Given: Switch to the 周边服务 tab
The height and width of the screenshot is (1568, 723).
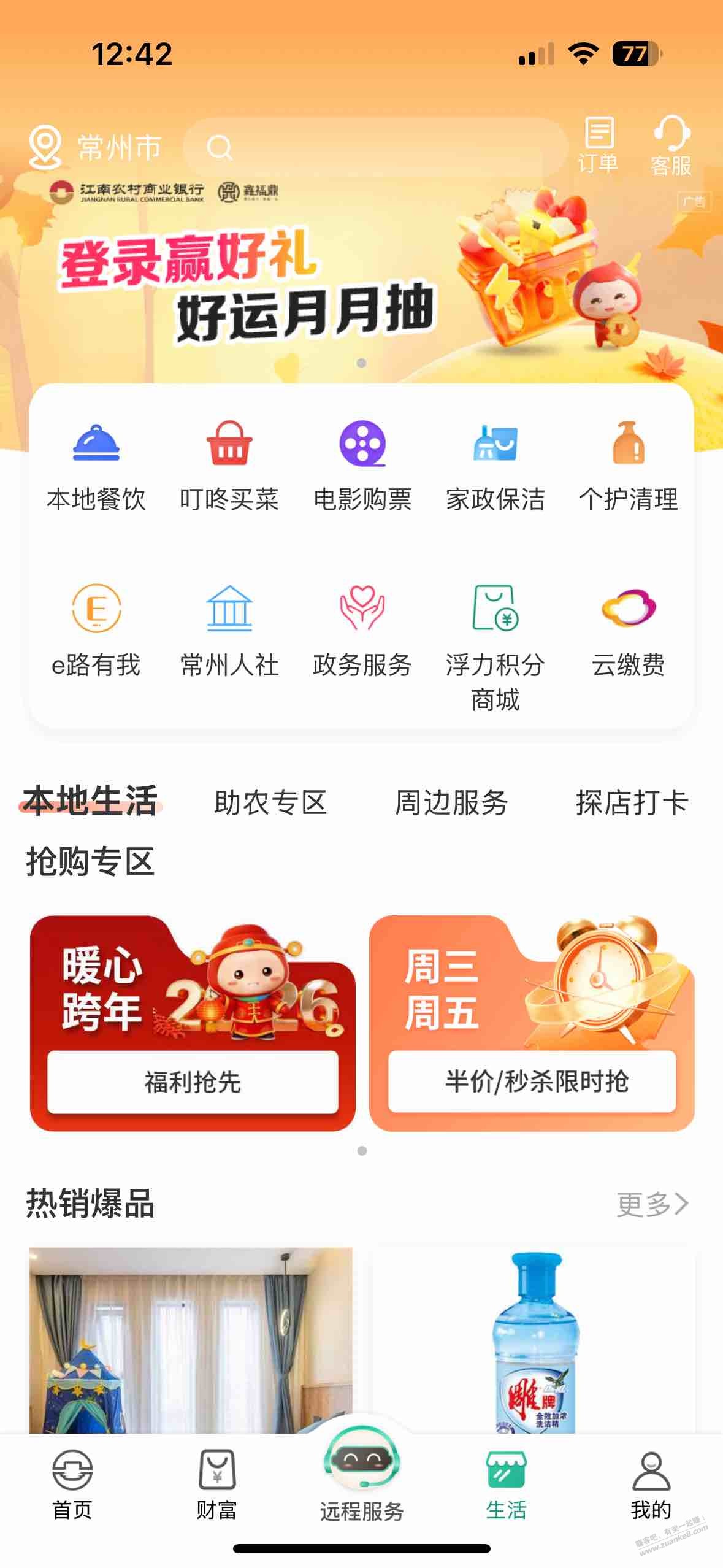Looking at the screenshot, I should (x=451, y=802).
